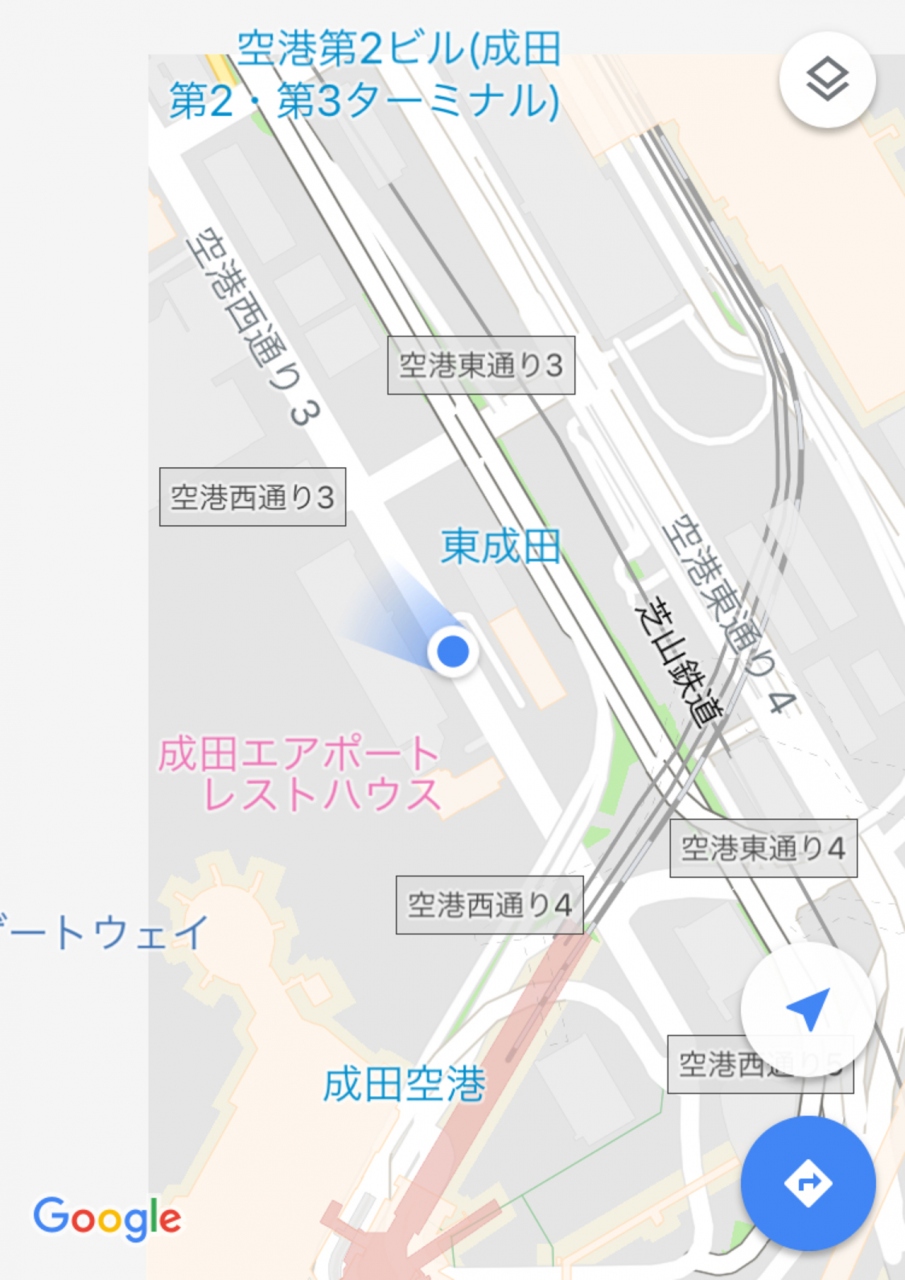Start directions with the blue button
Viewport: 905px width, 1280px height.
click(807, 1183)
